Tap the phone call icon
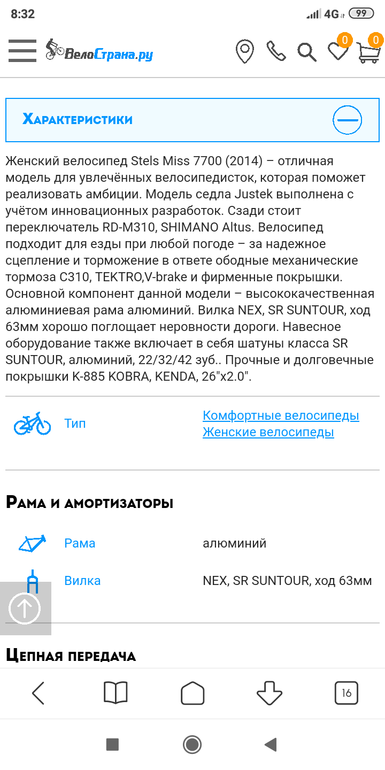This screenshot has height=770, width=385. coord(276,51)
